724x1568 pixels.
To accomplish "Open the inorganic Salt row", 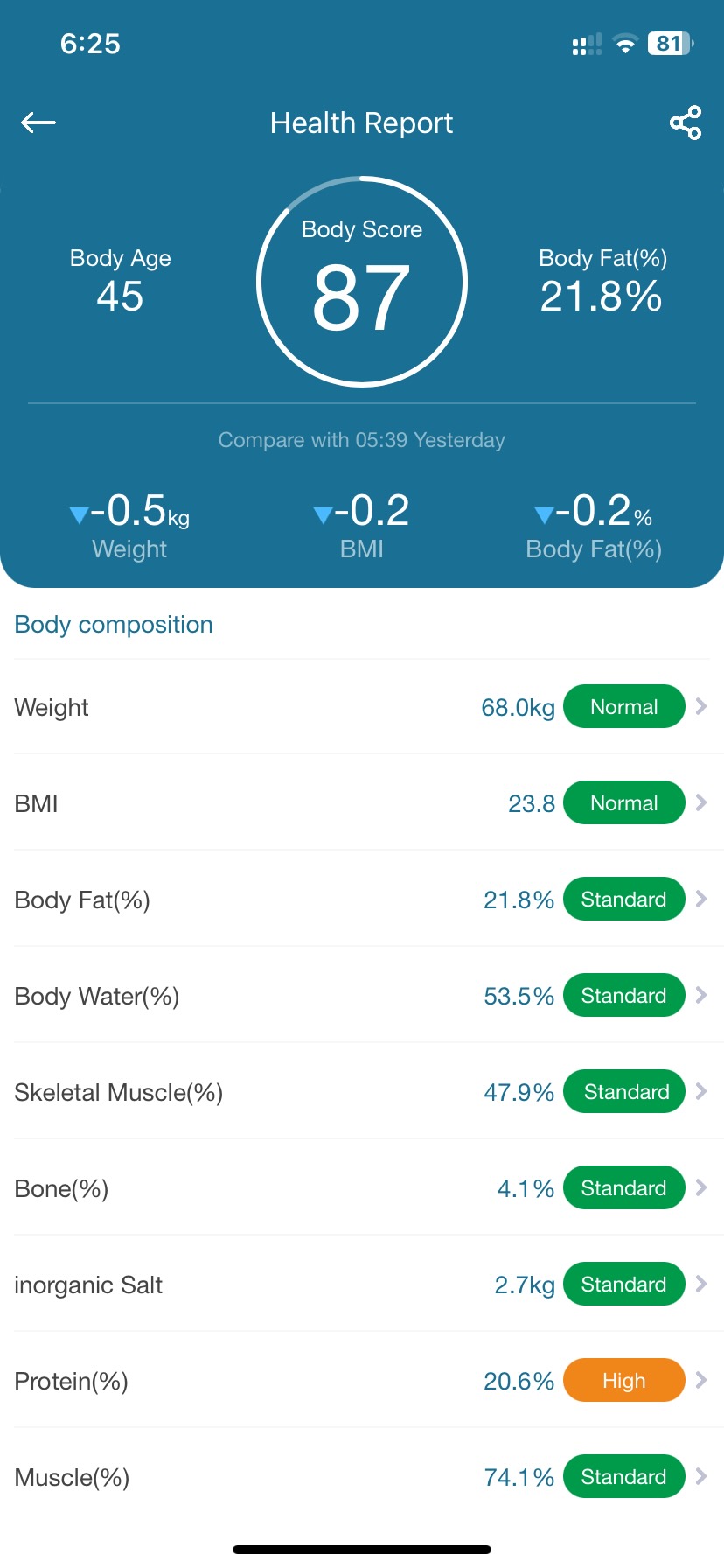I will tap(362, 1284).
